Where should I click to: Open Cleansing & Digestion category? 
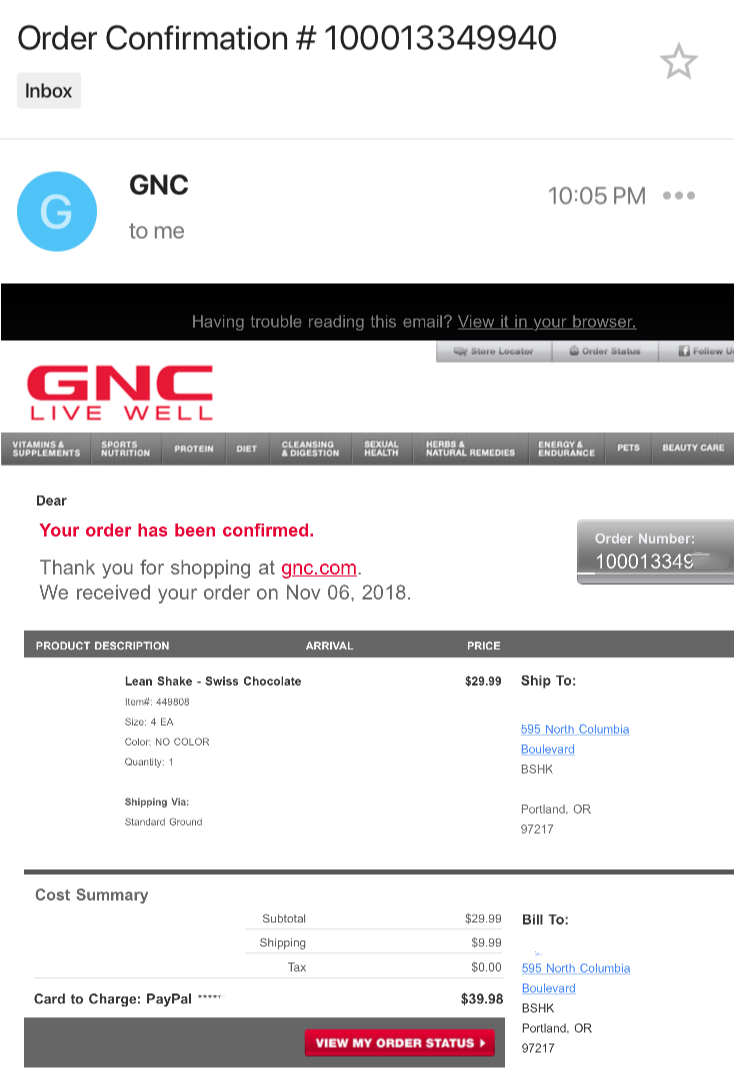click(310, 448)
